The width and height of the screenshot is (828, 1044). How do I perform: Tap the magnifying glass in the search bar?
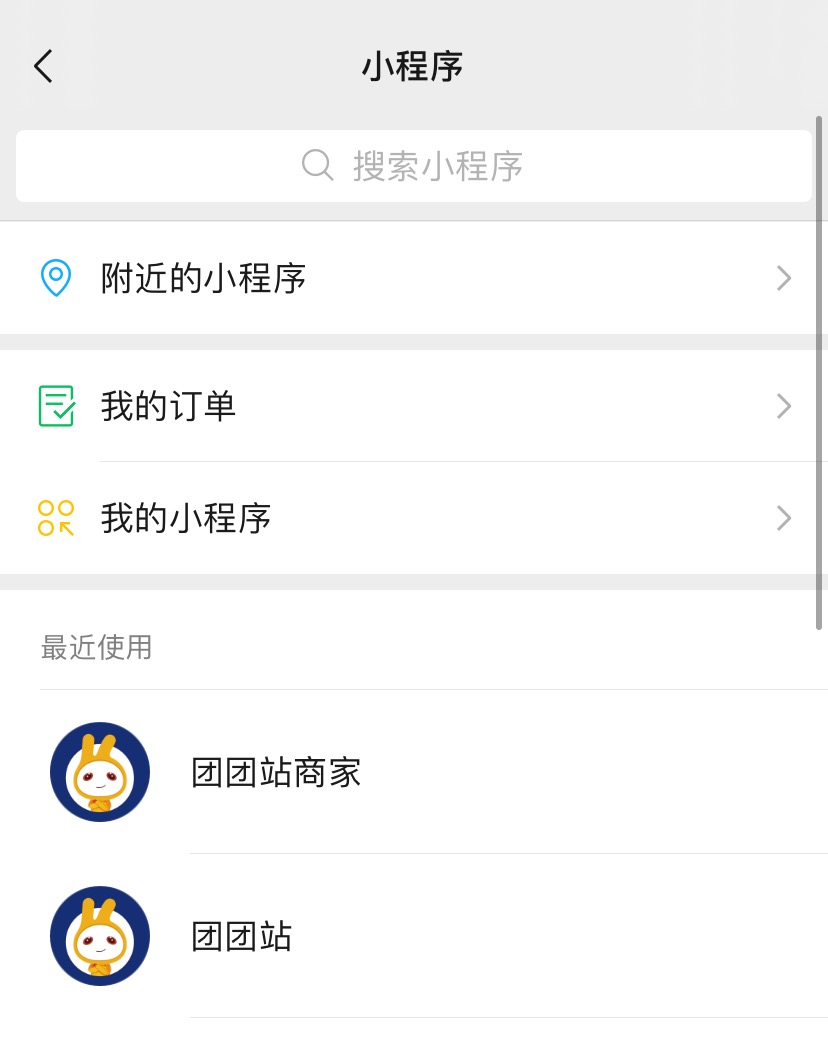click(x=318, y=165)
